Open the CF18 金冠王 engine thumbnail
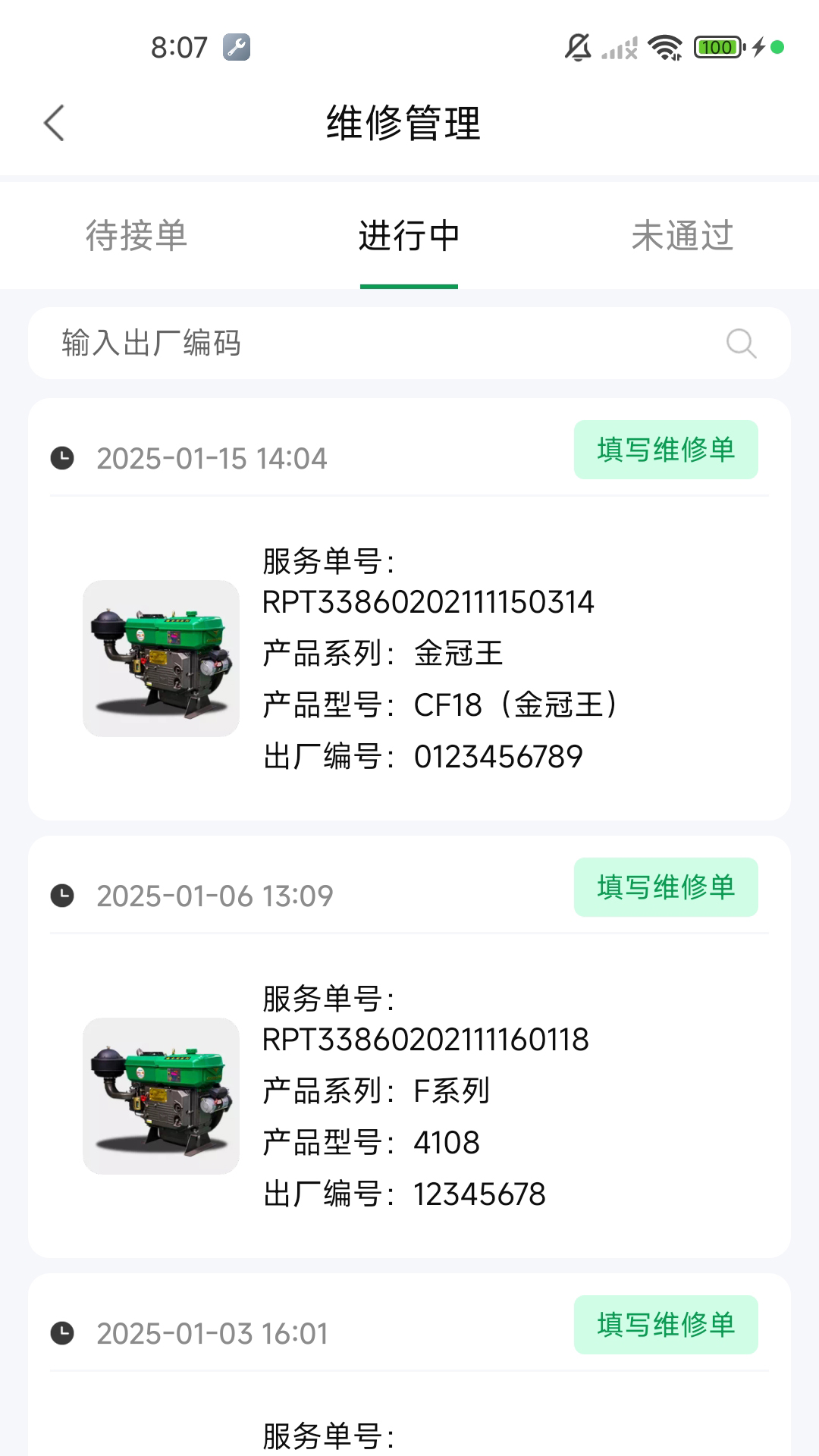 tap(161, 660)
